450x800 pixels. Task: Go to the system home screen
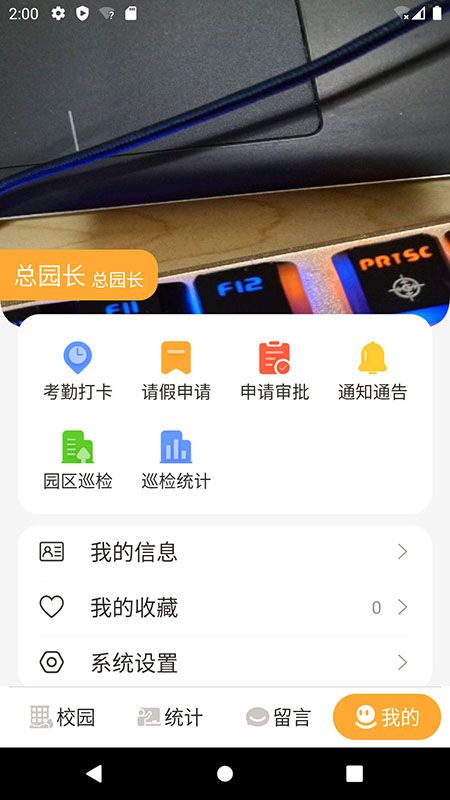(225, 773)
